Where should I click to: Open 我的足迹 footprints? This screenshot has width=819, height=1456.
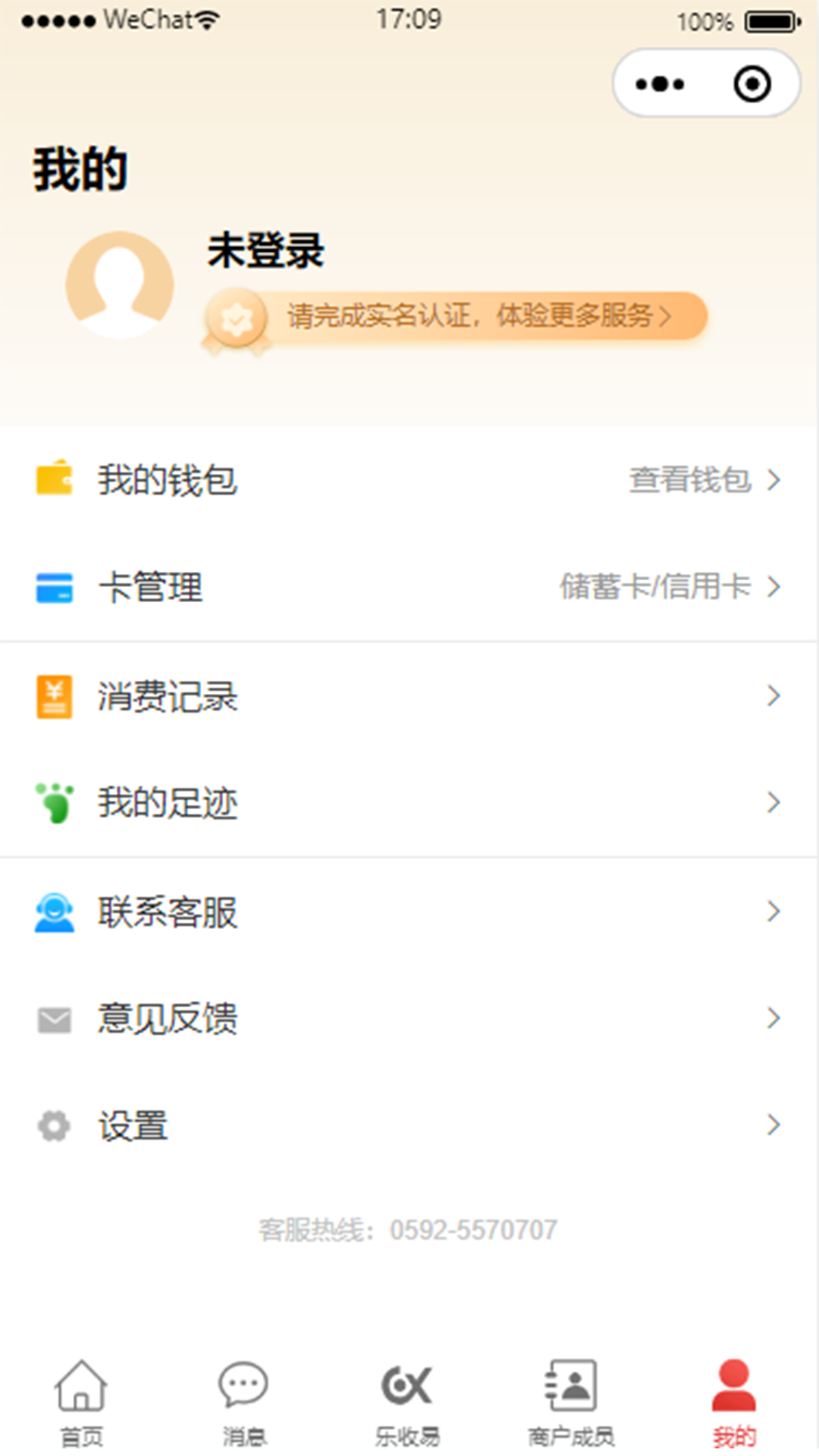click(x=409, y=802)
